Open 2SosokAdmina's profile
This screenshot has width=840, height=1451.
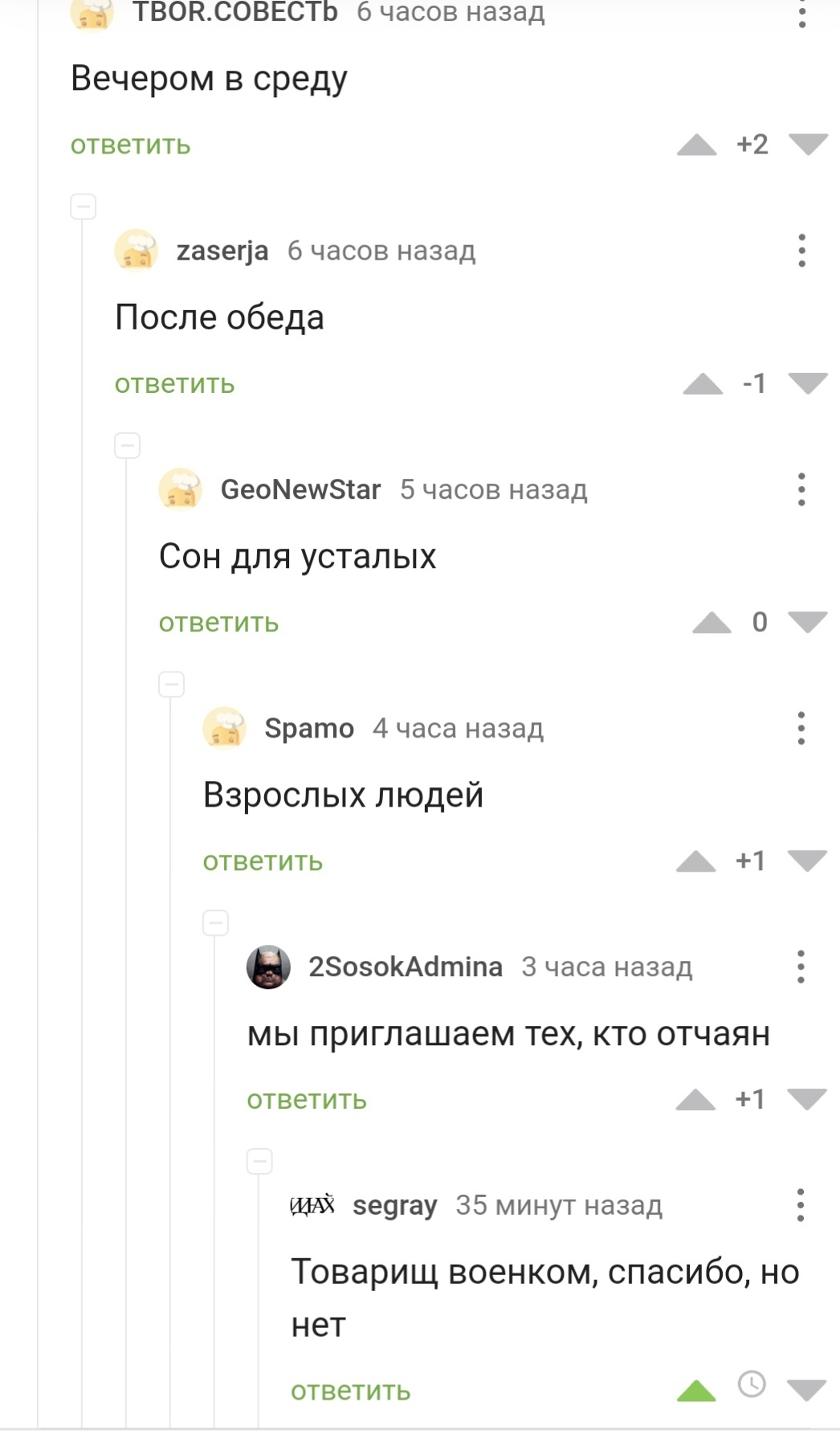pos(405,967)
